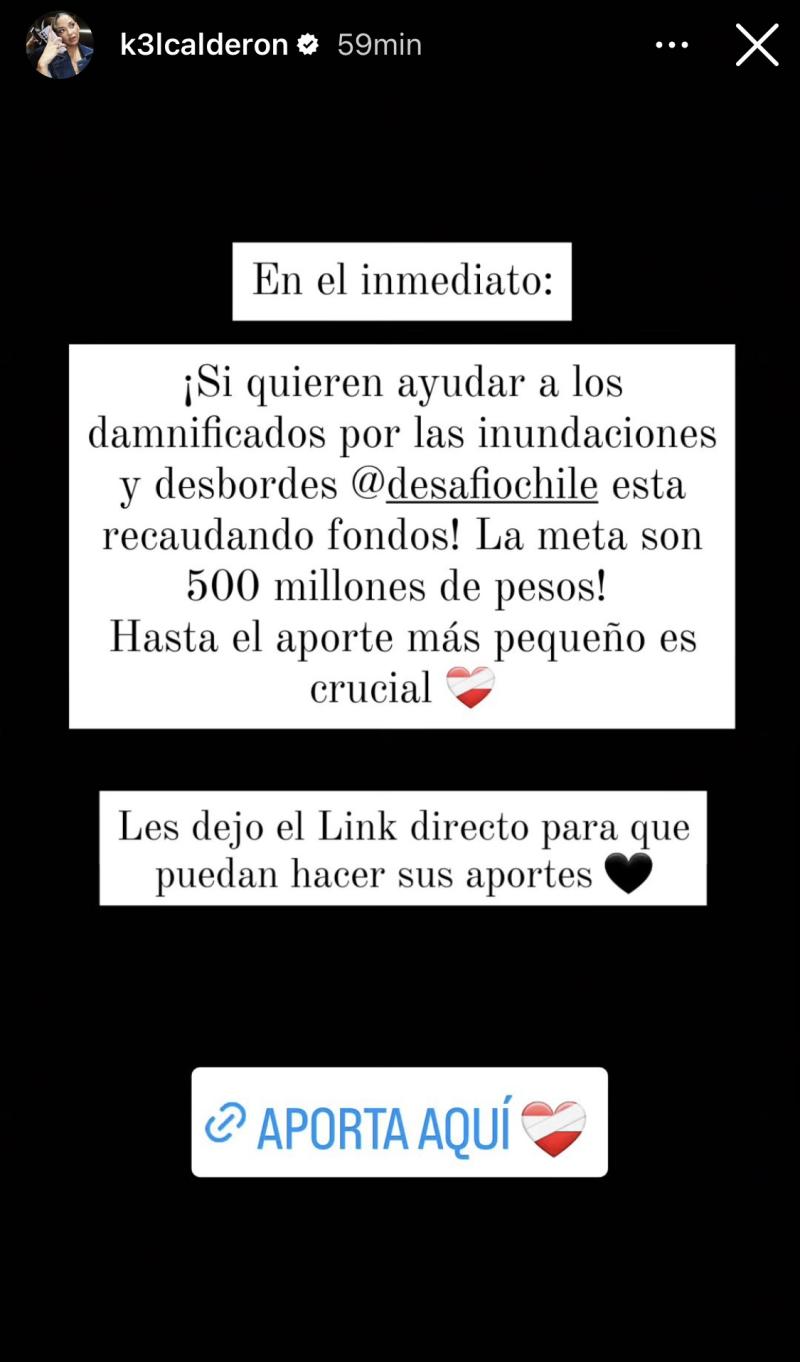Select the 'En el inmediato:' text sticker
The width and height of the screenshot is (800, 1362).
pyautogui.click(x=401, y=281)
